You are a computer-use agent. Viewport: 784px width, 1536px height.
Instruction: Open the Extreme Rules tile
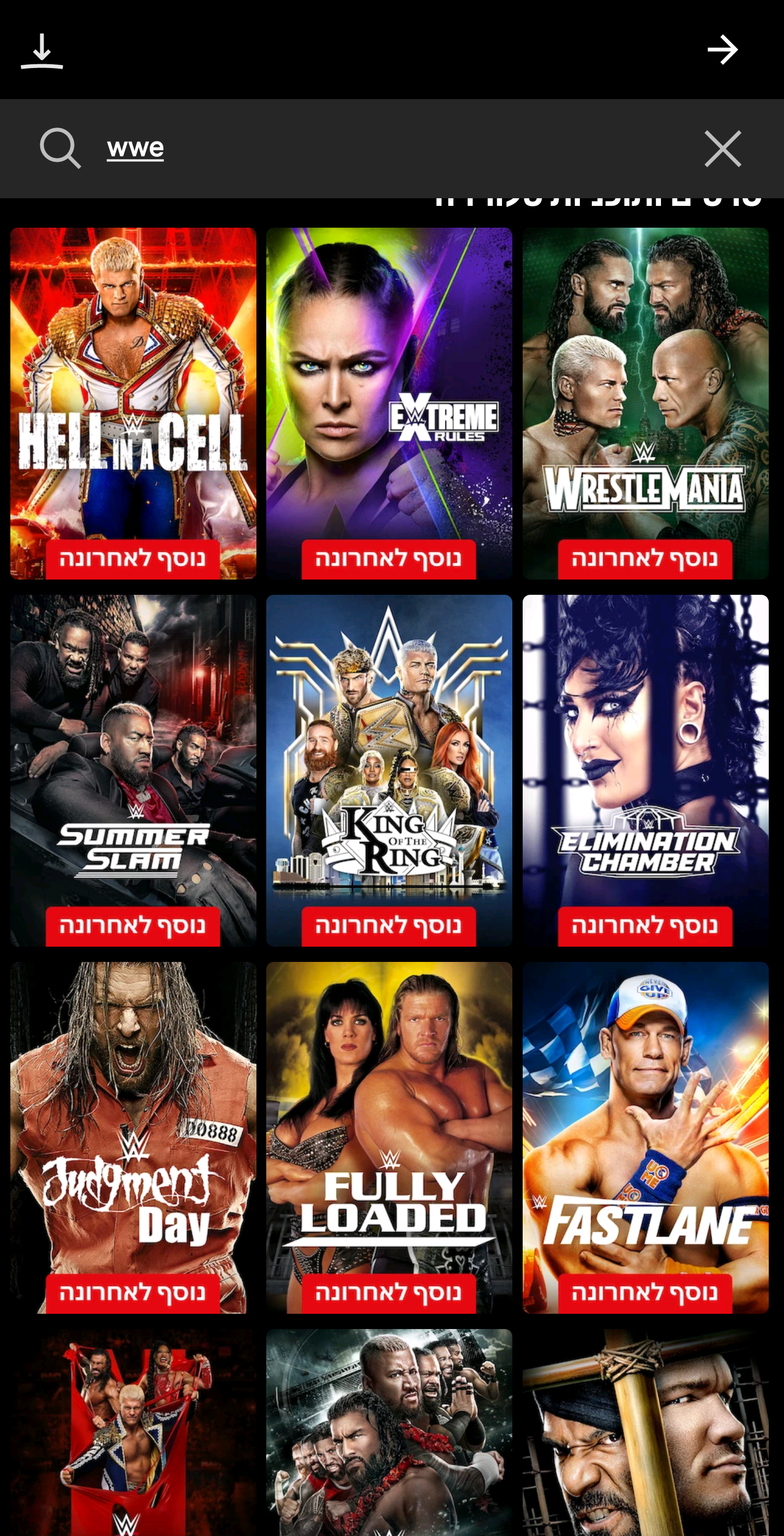(389, 403)
